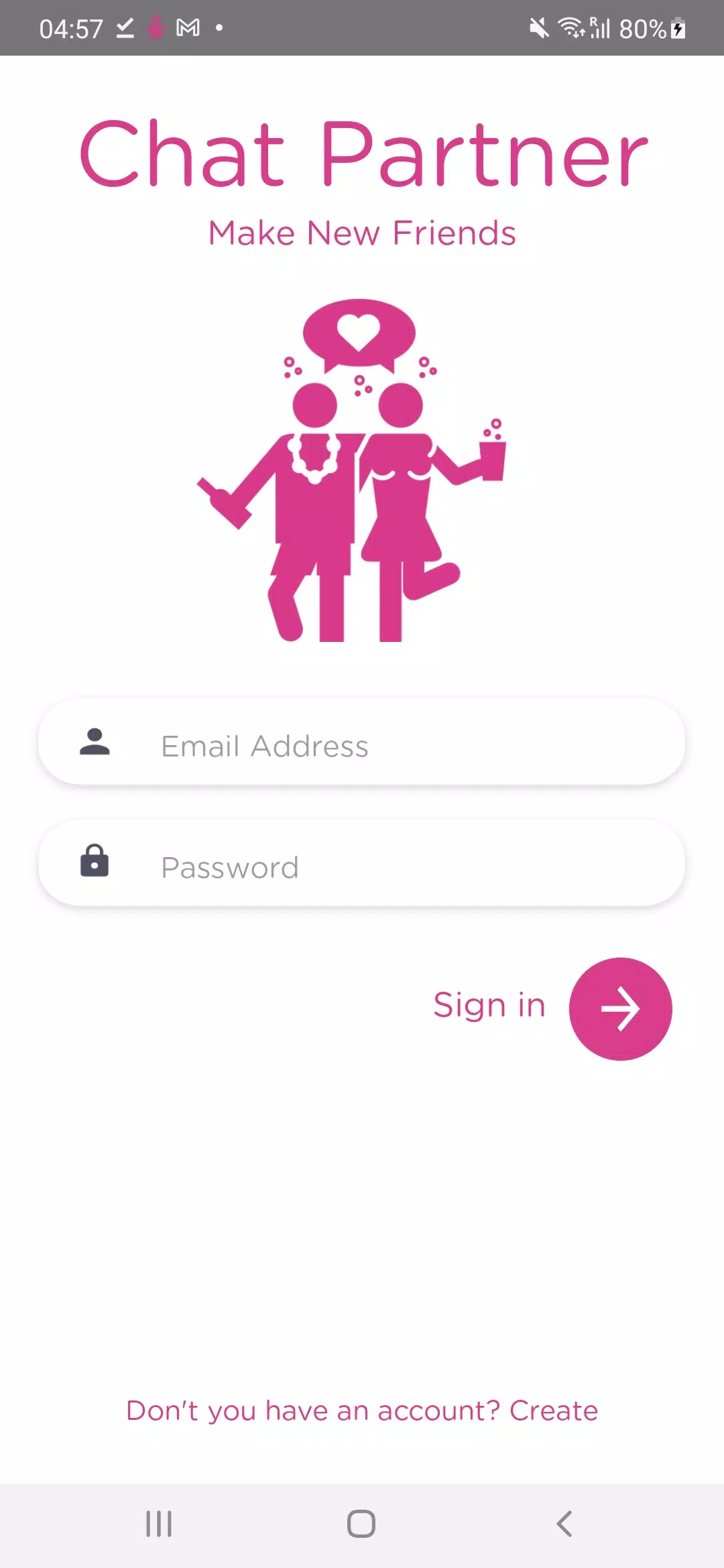Tap the pink Sign in arrow button
This screenshot has height=1568, width=724.
620,1008
